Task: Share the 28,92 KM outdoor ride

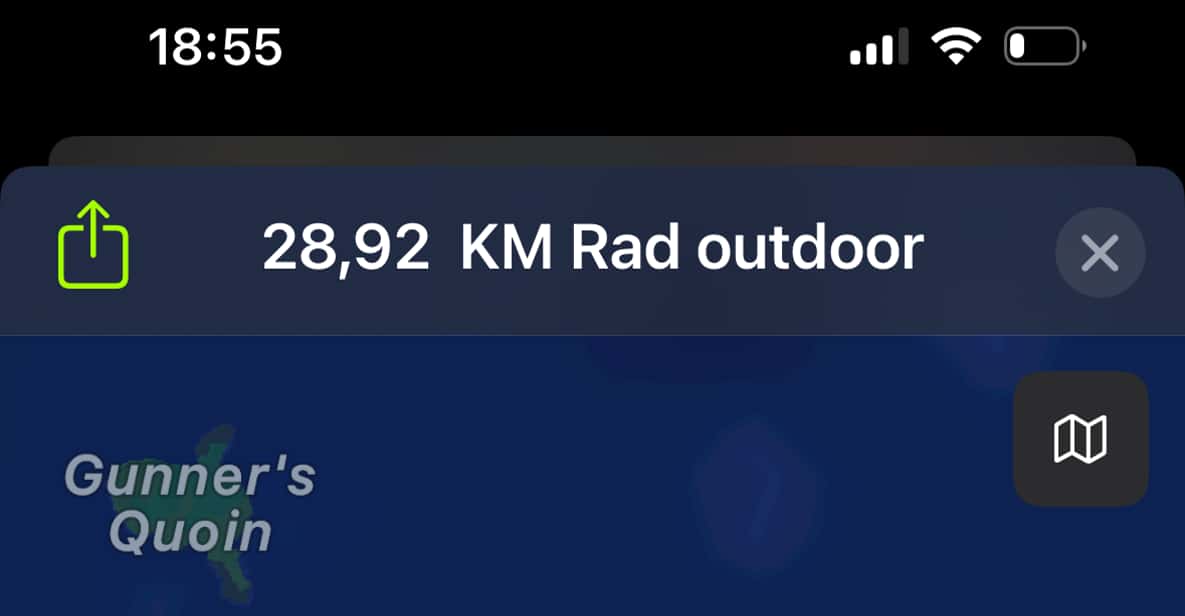Action: coord(93,246)
